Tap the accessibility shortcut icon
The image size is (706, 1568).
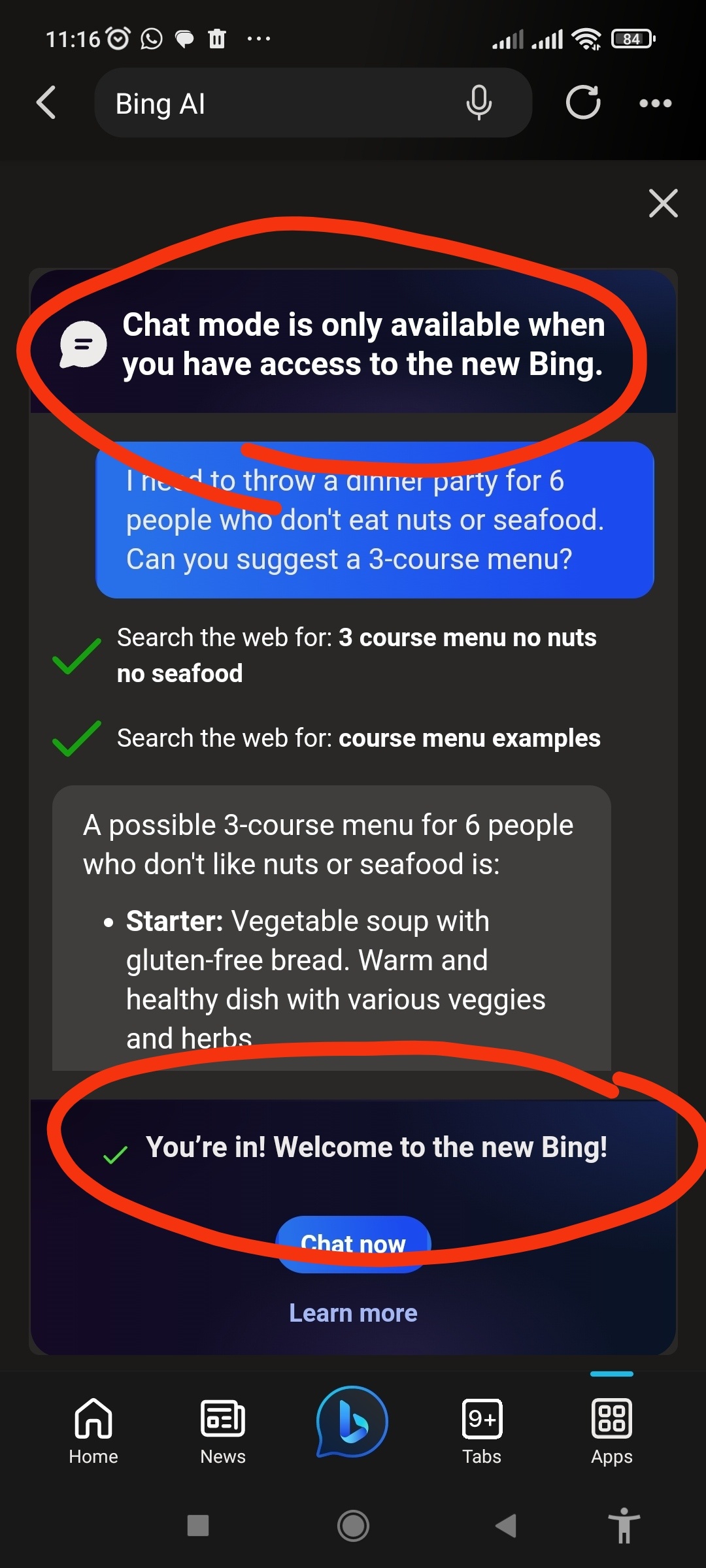[625, 1527]
